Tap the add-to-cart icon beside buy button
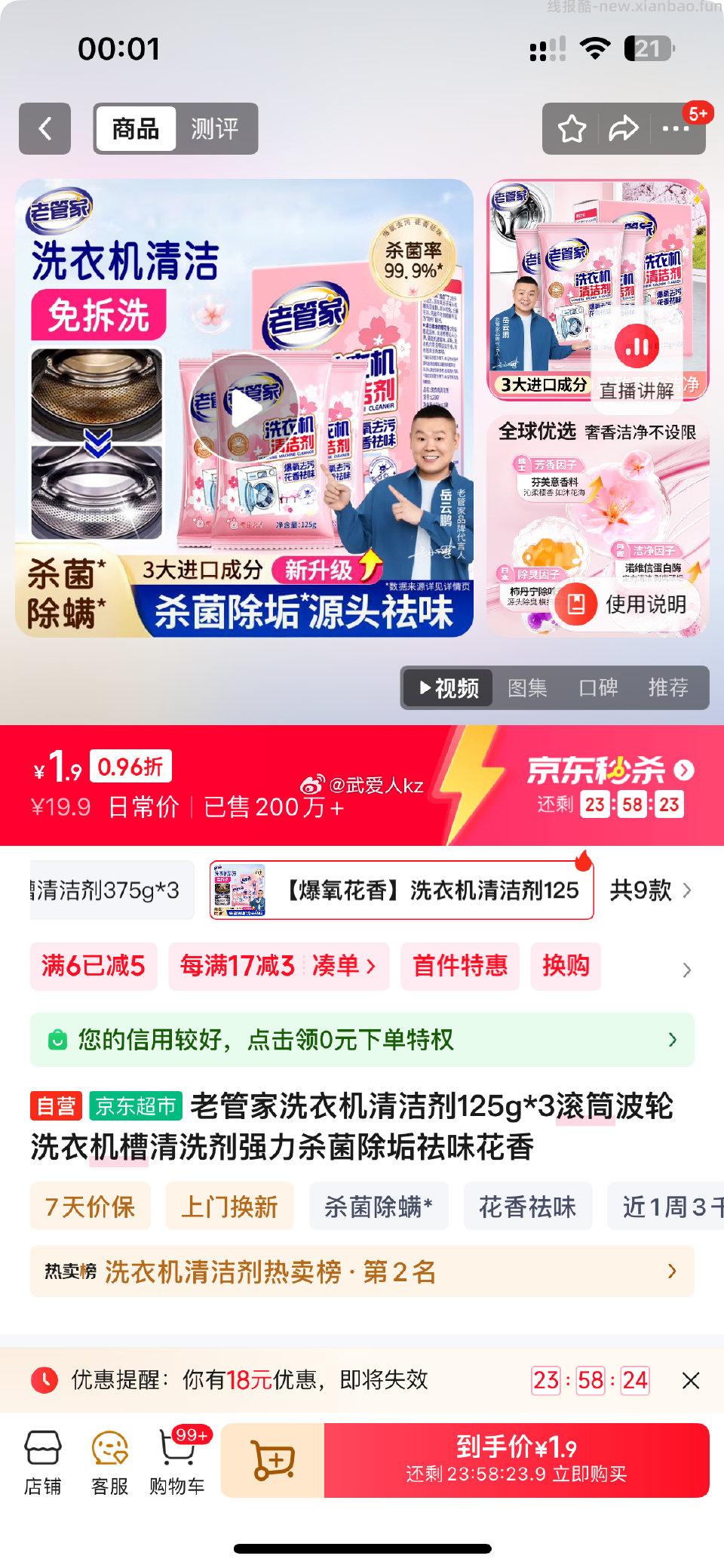This screenshot has width=724, height=1568. [x=271, y=1460]
